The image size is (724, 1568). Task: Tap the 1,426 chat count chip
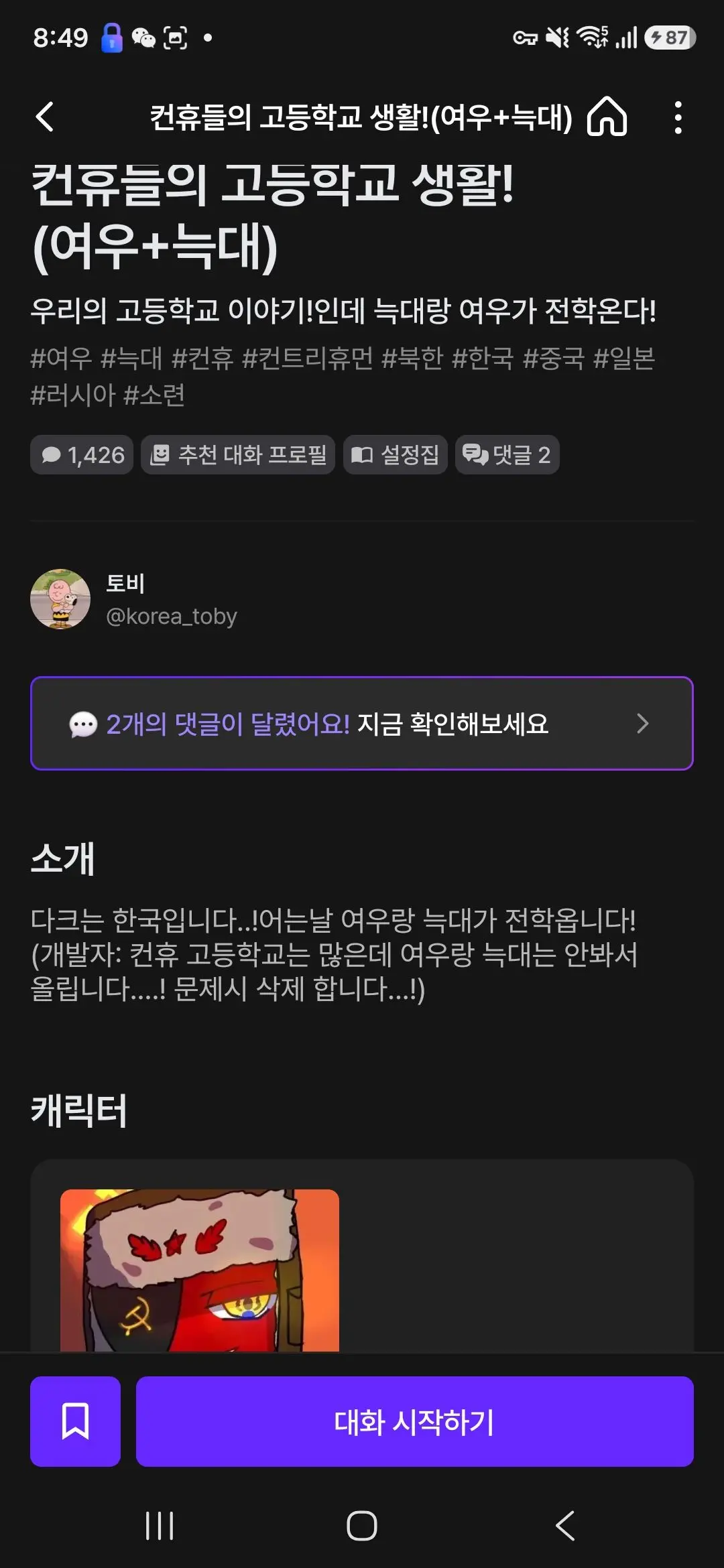click(82, 455)
